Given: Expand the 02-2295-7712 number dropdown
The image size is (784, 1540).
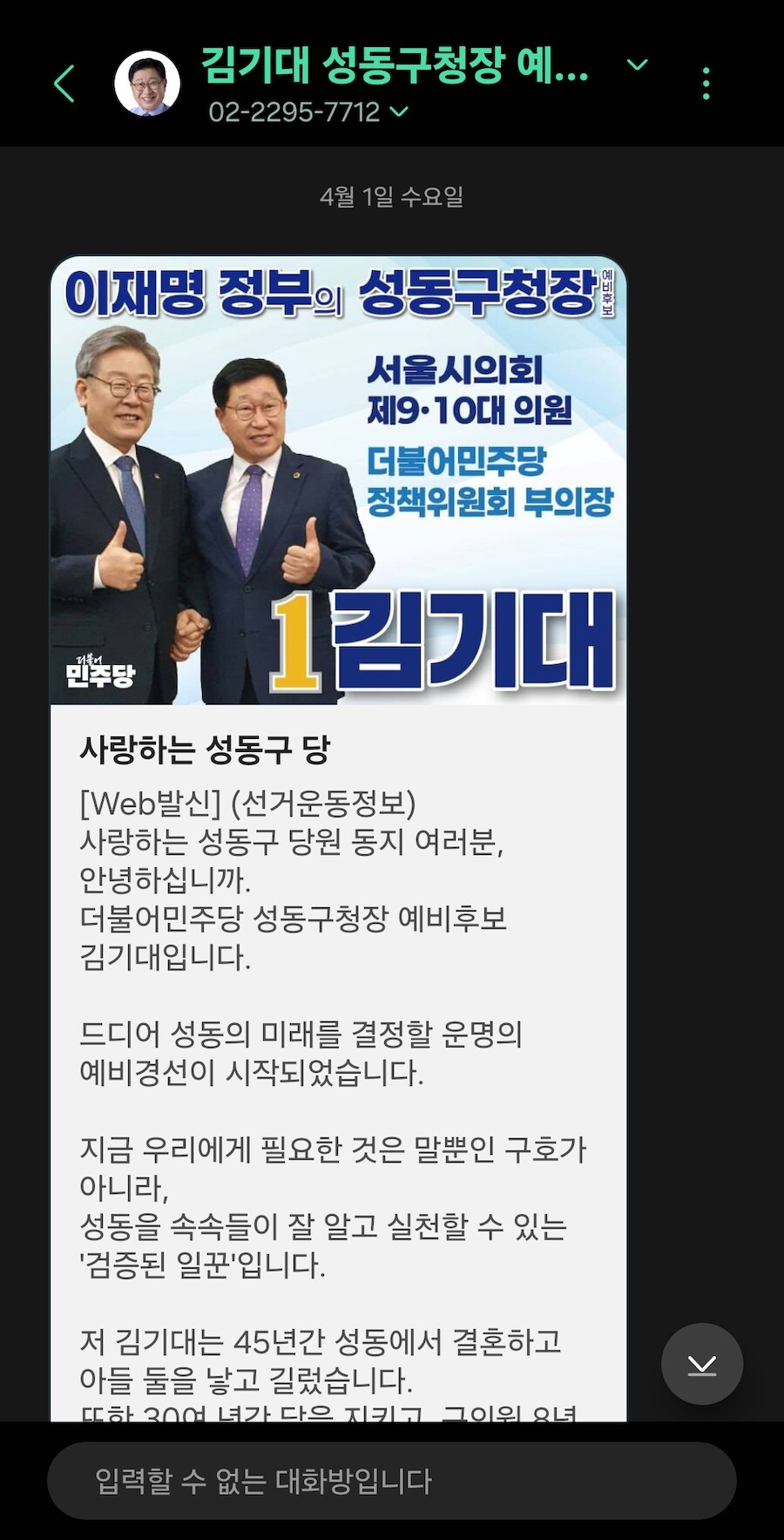Looking at the screenshot, I should coord(399,112).
